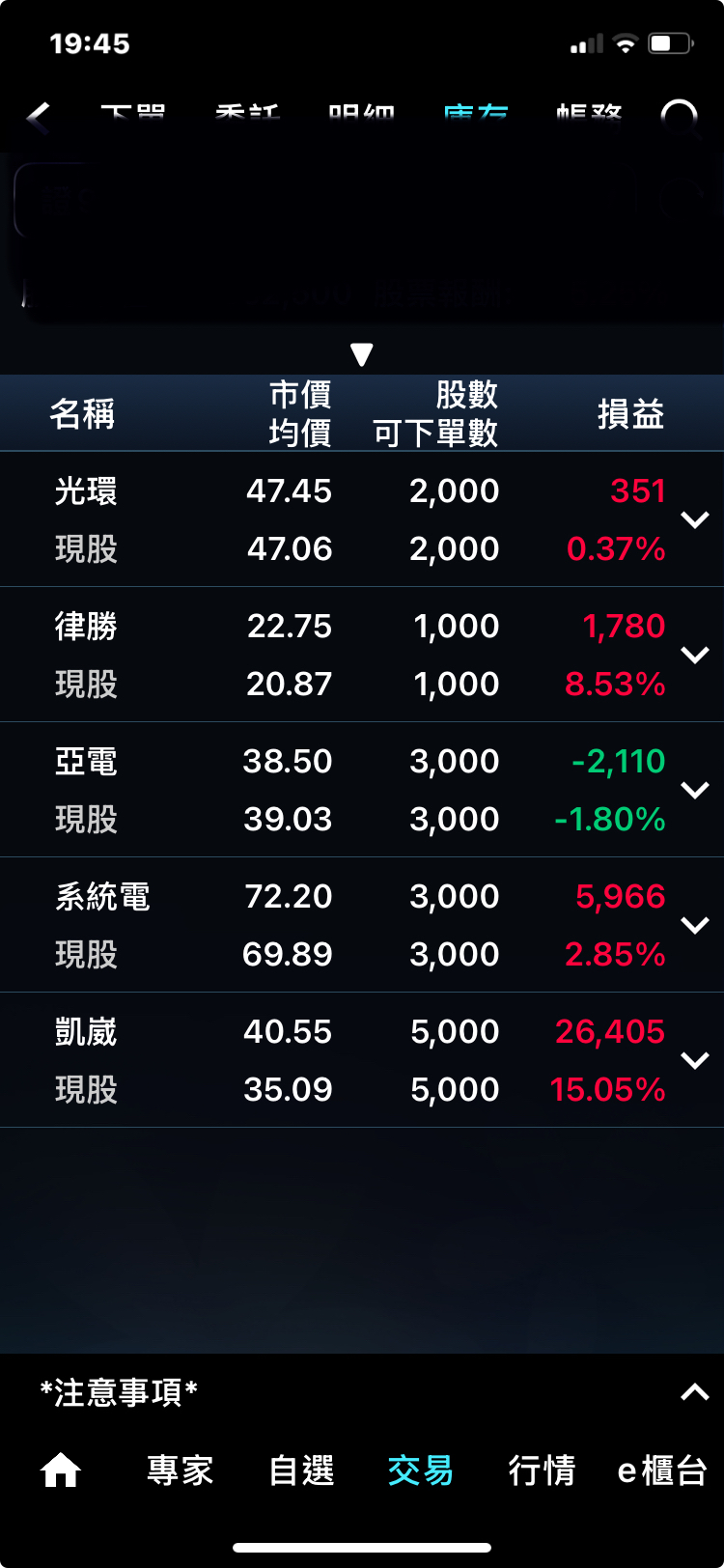This screenshot has width=724, height=1568.
Task: Switch to the 帳務 tab
Action: (589, 117)
